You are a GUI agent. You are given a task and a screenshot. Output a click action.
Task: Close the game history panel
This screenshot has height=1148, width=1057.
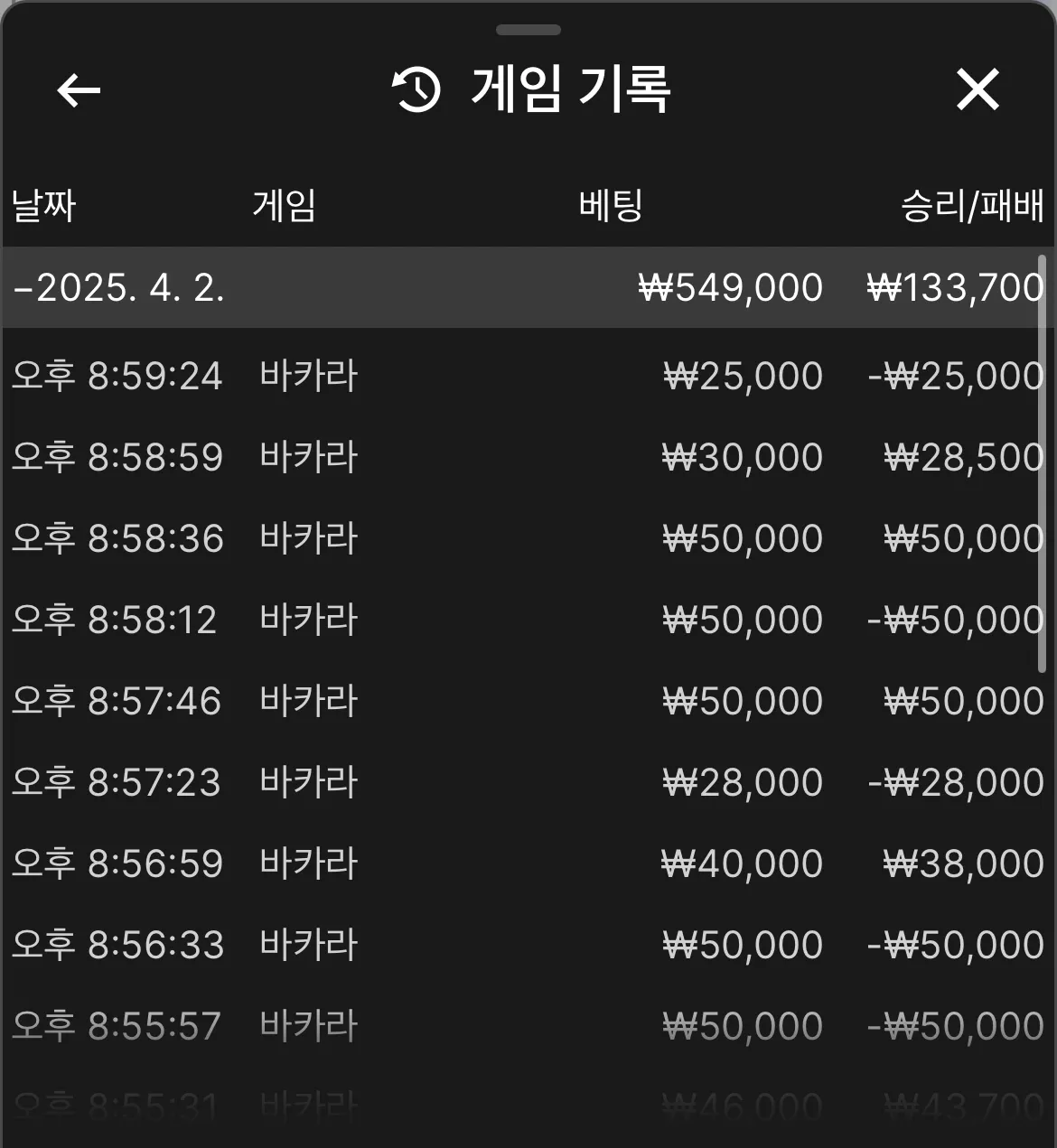point(977,89)
